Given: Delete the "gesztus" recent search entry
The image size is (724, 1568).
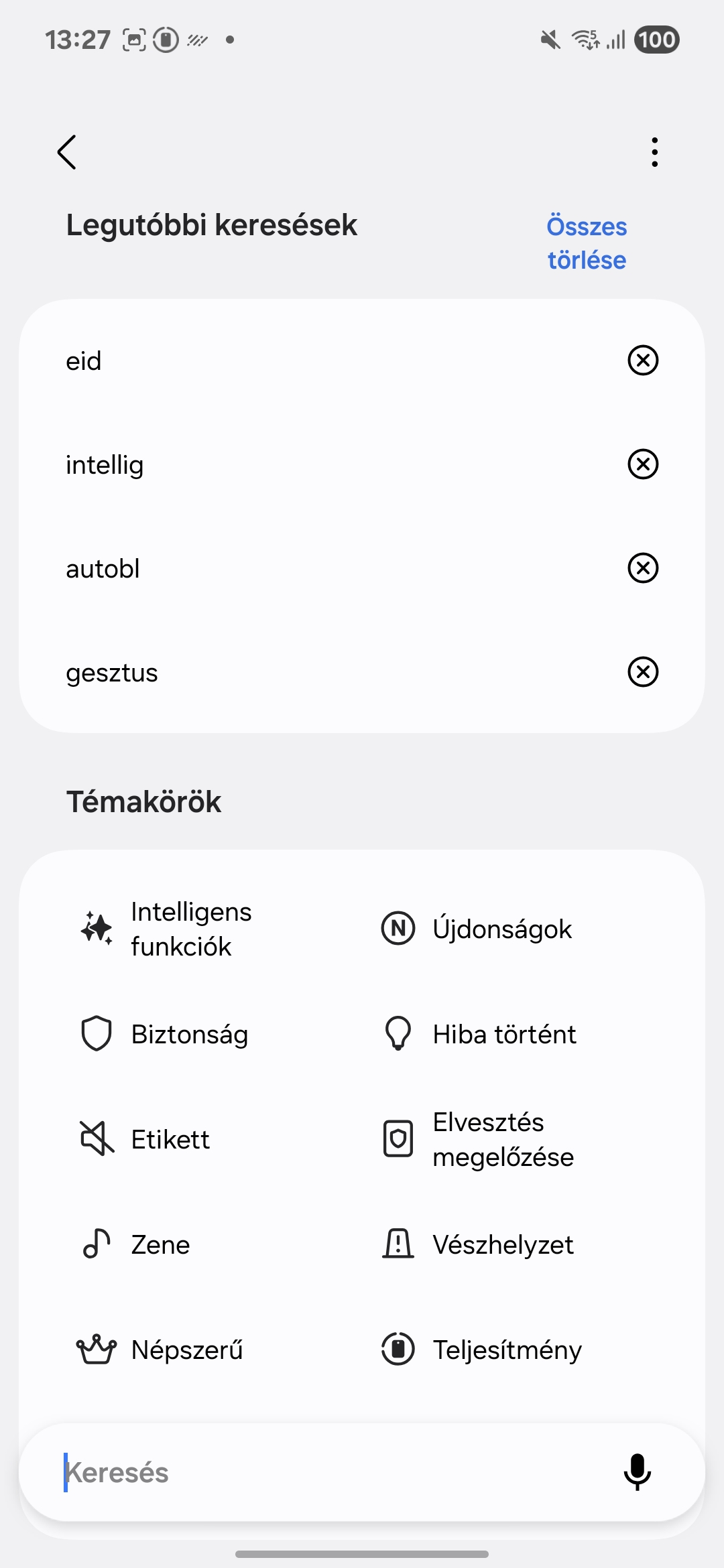Looking at the screenshot, I should point(643,672).
